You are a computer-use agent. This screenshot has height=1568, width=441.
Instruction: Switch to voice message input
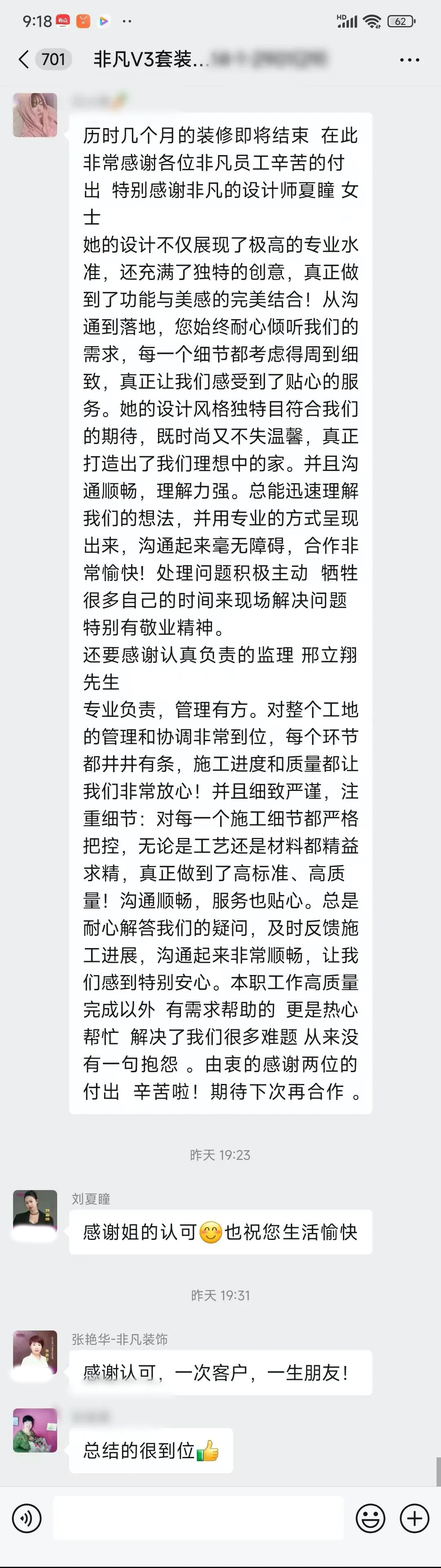coord(27,1518)
